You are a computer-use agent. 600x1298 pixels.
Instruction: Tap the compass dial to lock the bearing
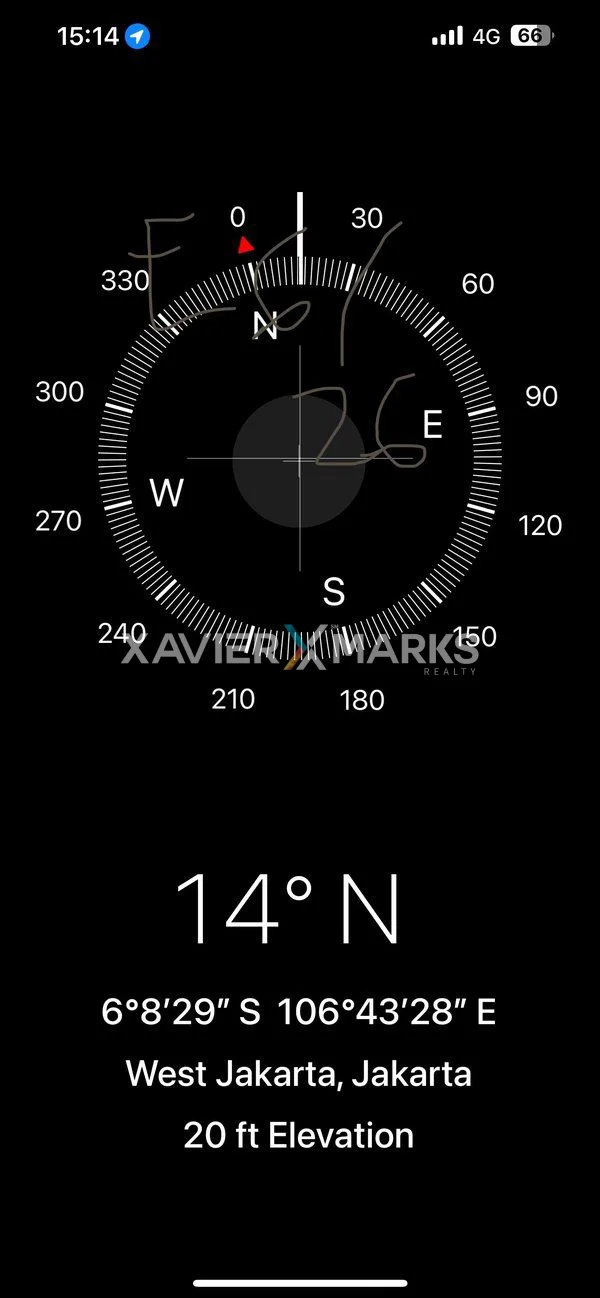coord(299,459)
